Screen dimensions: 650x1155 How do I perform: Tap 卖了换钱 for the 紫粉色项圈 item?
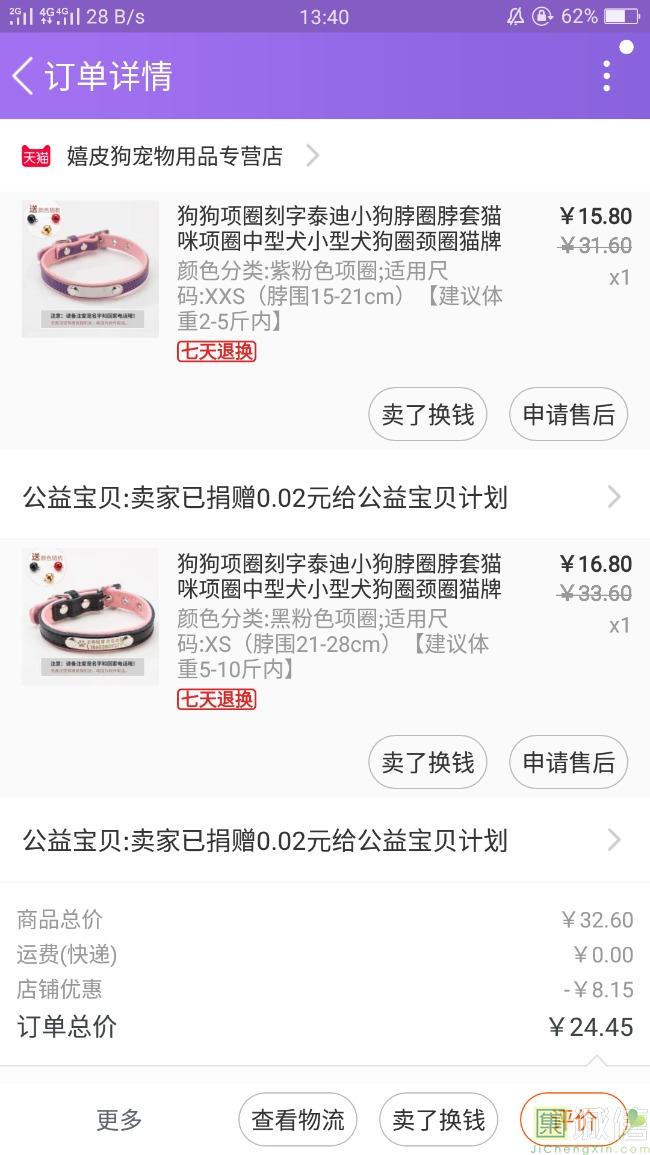click(428, 415)
